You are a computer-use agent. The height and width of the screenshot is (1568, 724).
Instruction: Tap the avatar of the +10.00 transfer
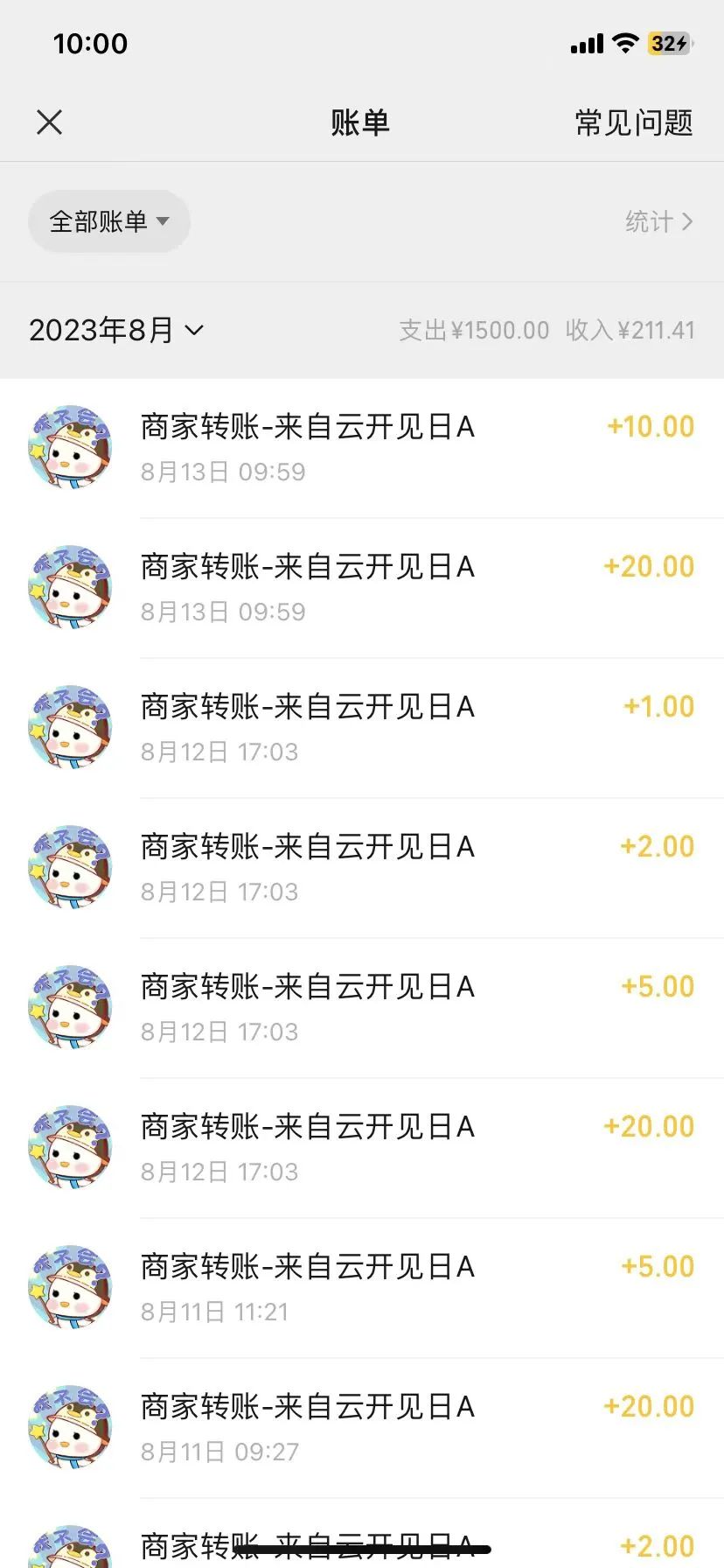click(x=70, y=446)
